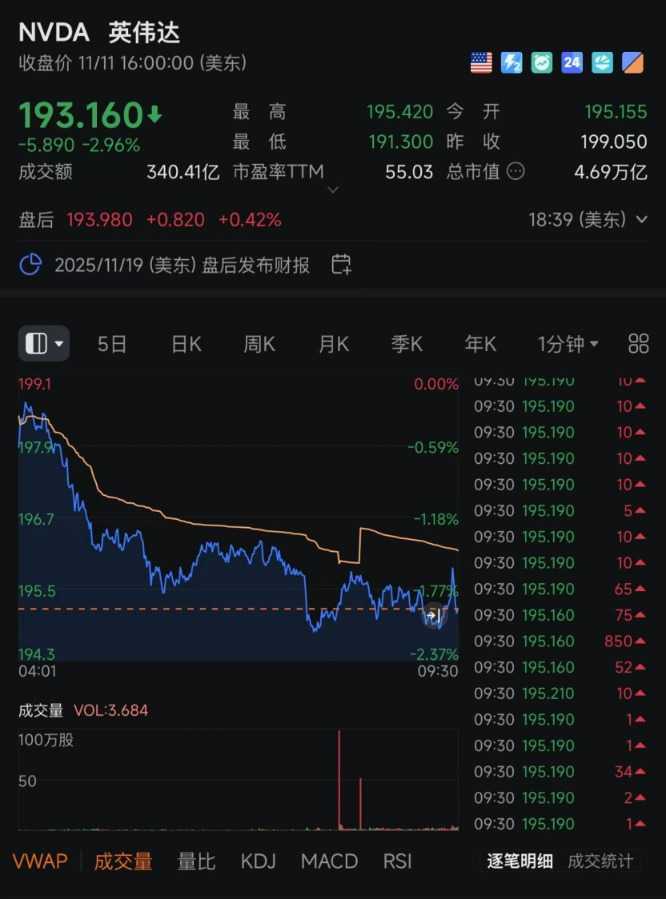Open the chart layout selector dropdown
666x899 pixels.
[x=44, y=344]
